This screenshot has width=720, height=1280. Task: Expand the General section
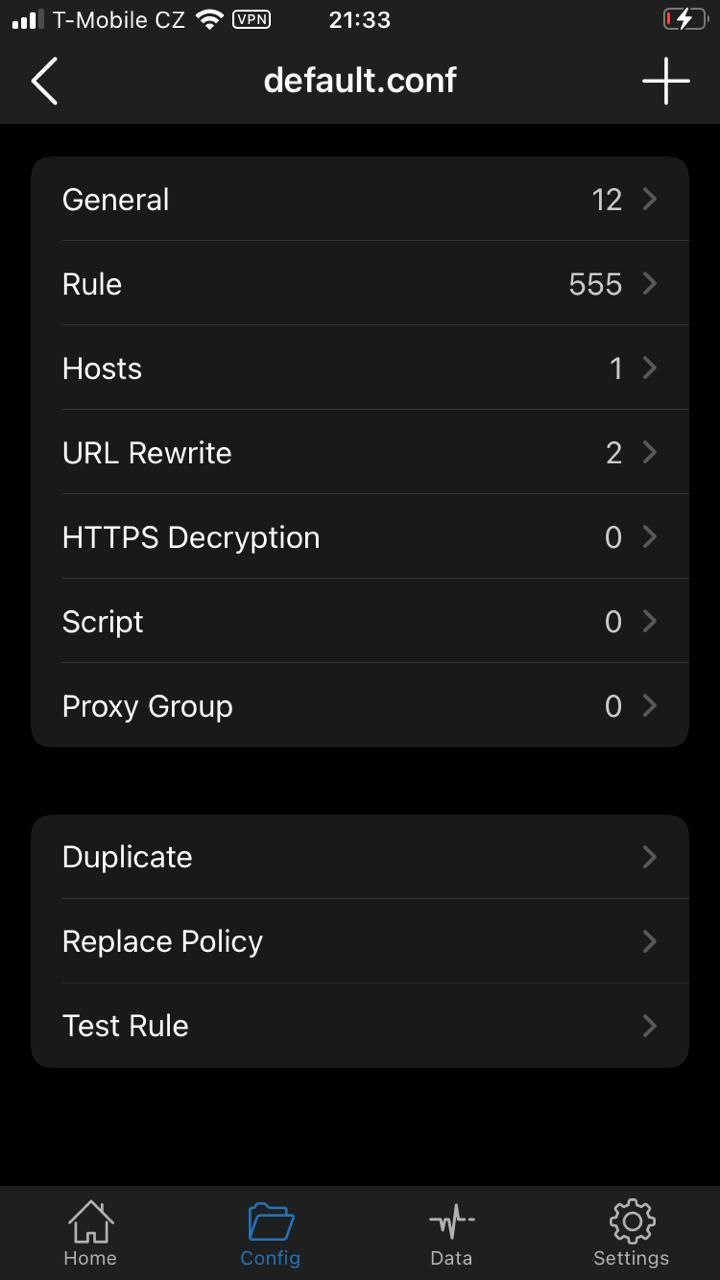pos(360,199)
